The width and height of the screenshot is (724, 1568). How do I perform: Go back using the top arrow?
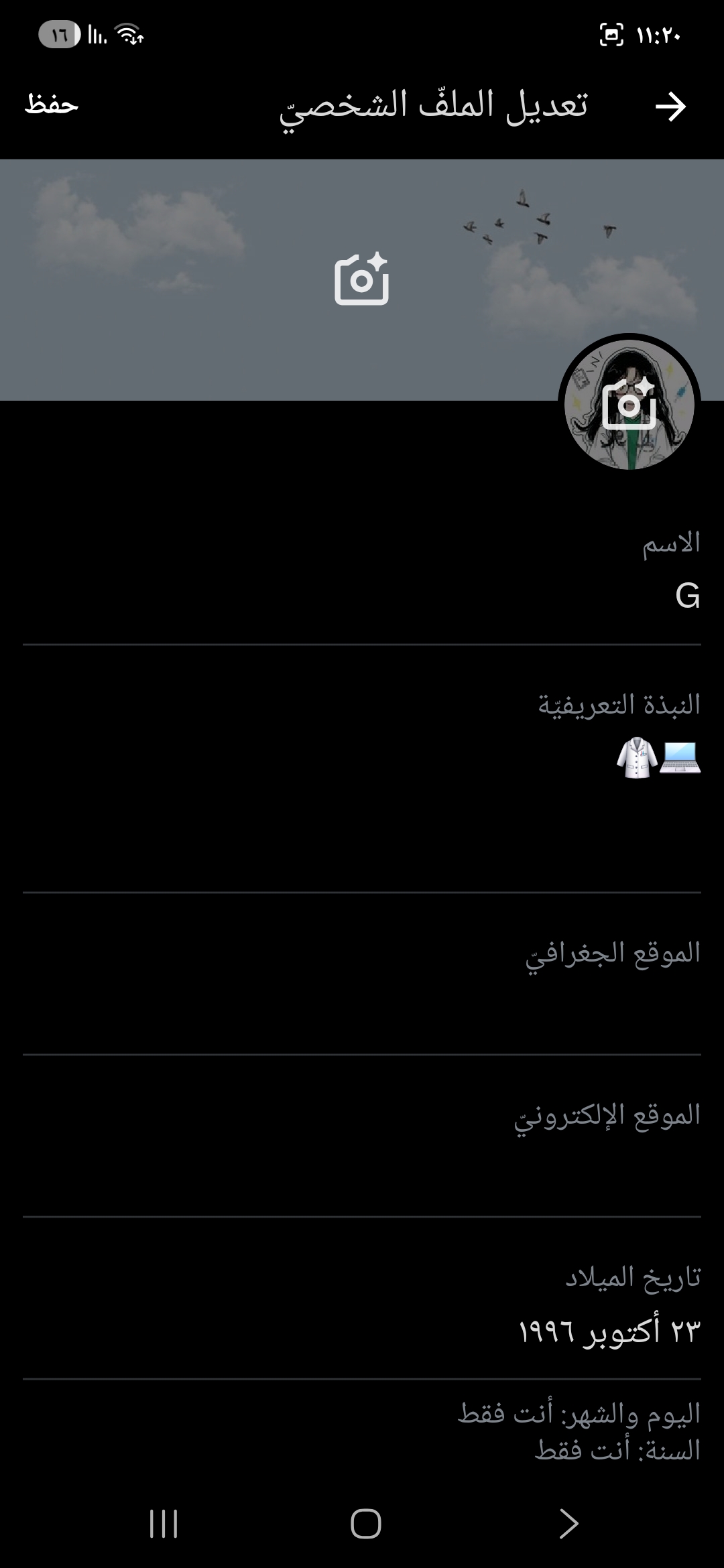(671, 107)
